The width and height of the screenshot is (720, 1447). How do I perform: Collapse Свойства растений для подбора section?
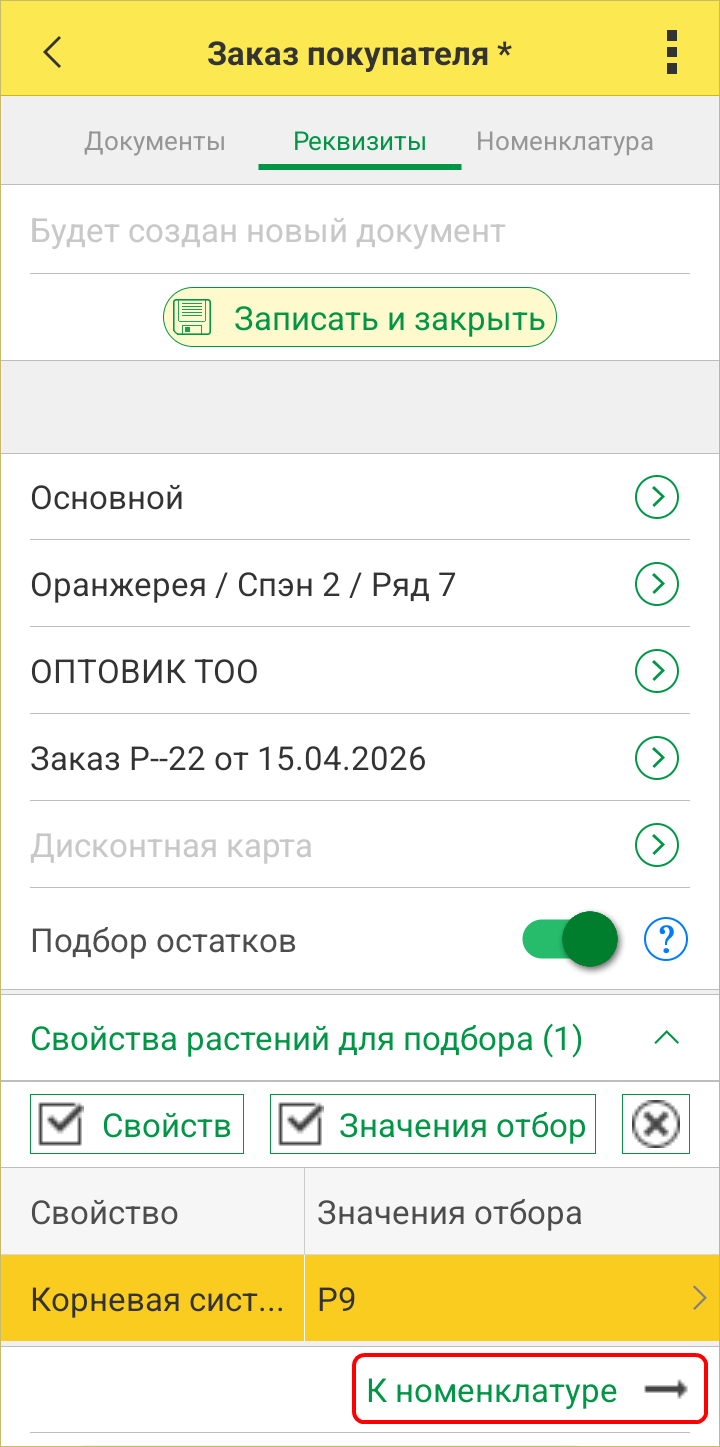[666, 1039]
